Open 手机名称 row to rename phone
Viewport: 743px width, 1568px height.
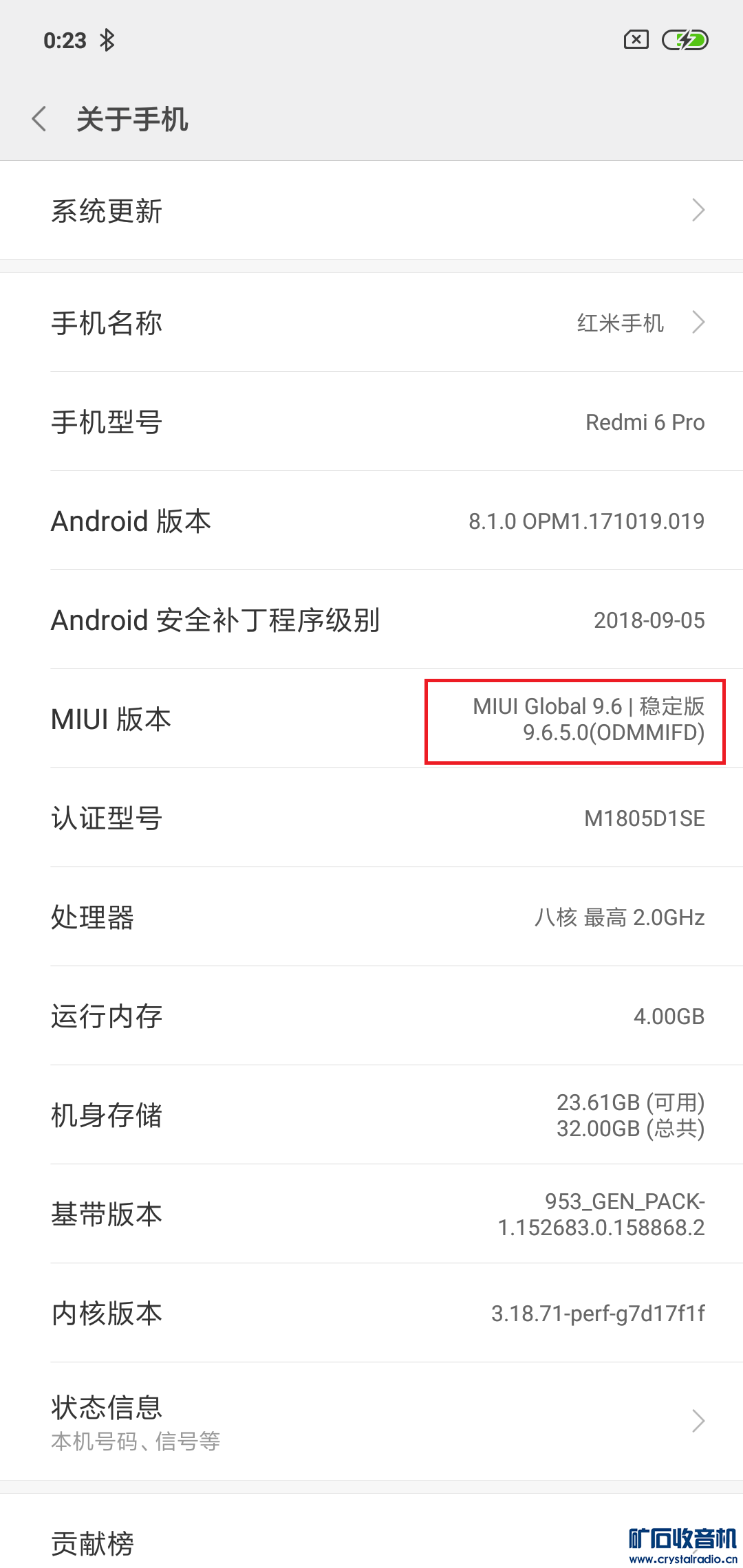coord(371,323)
